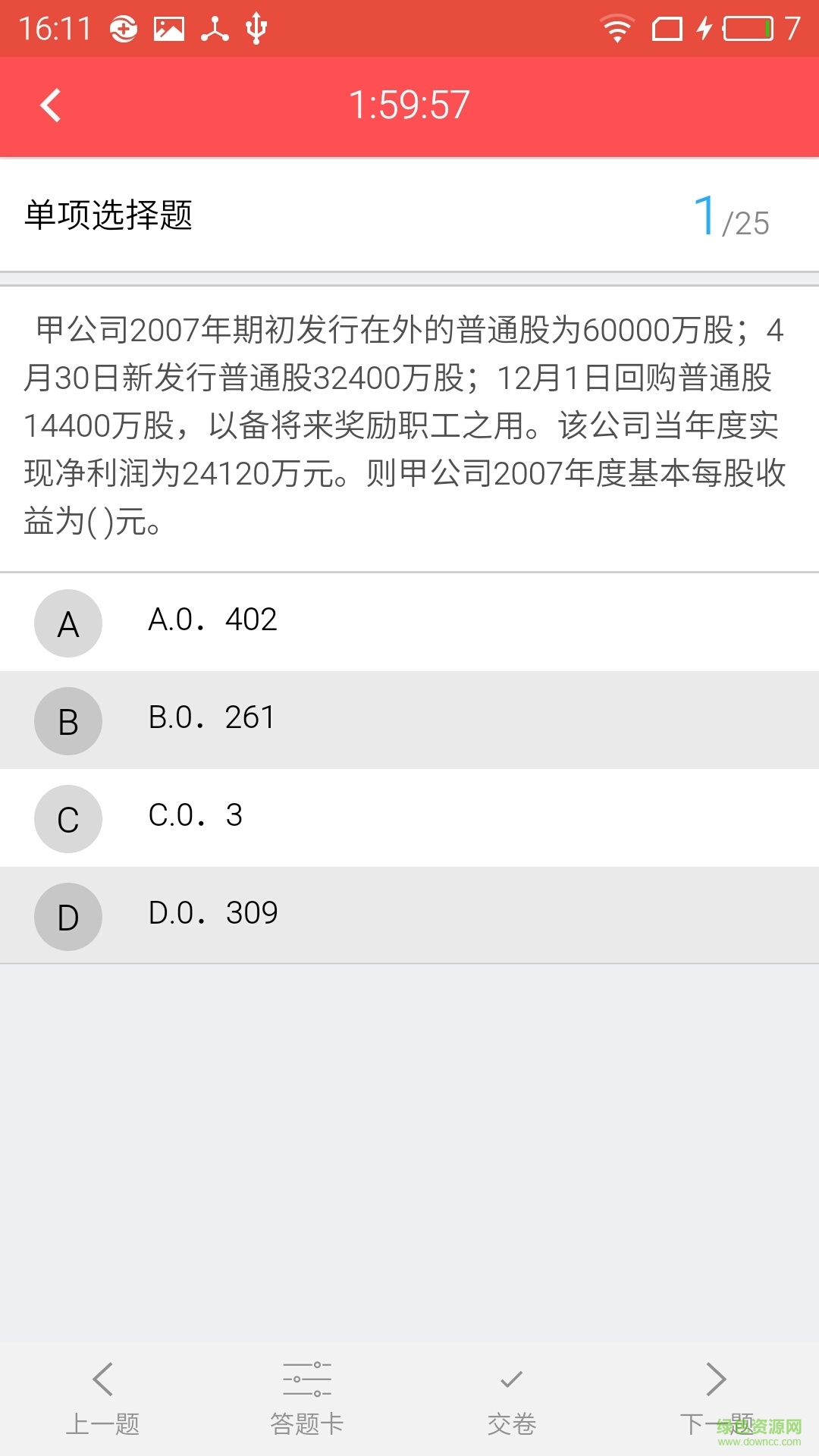Tap the right chevron for next question
This screenshot has width=819, height=1456.
coord(715,1380)
